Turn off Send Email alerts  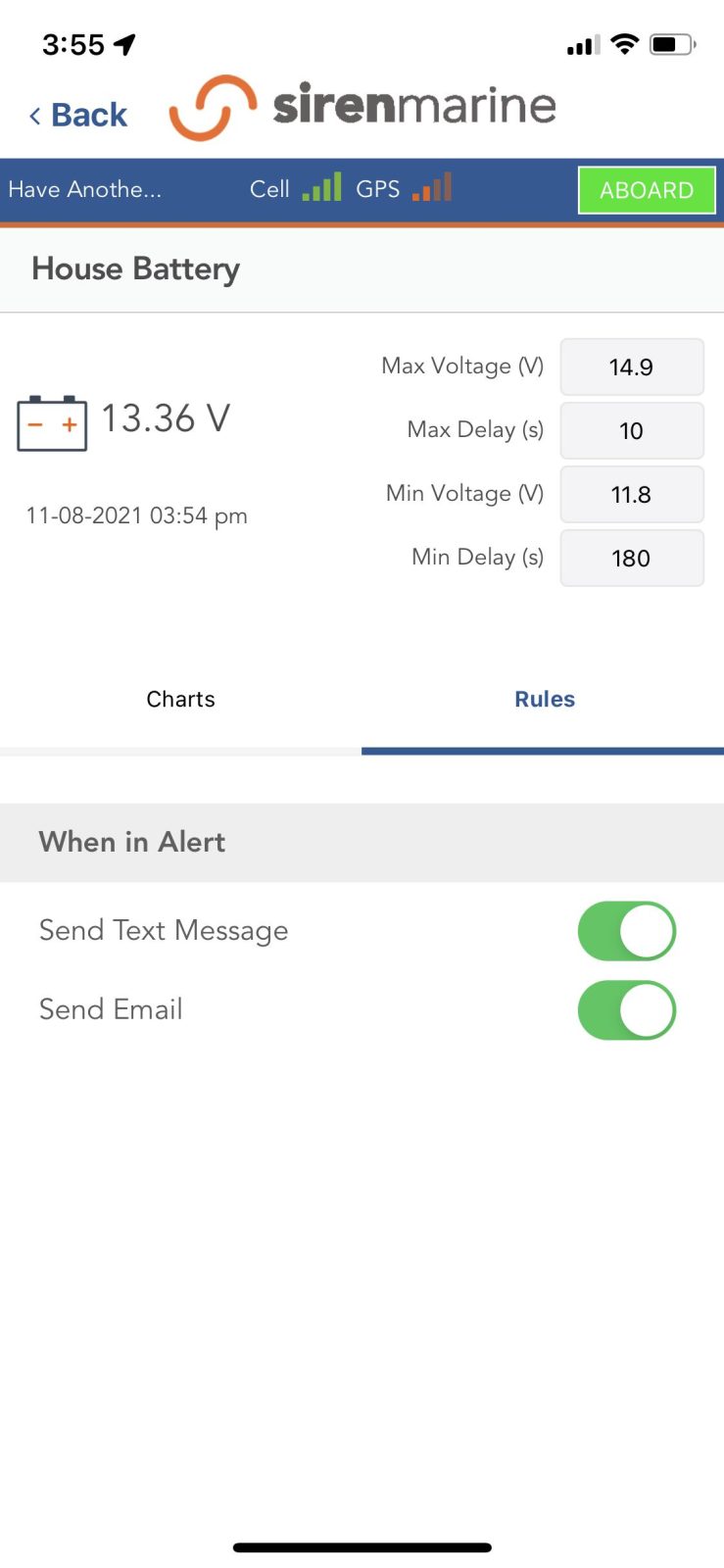(626, 1010)
